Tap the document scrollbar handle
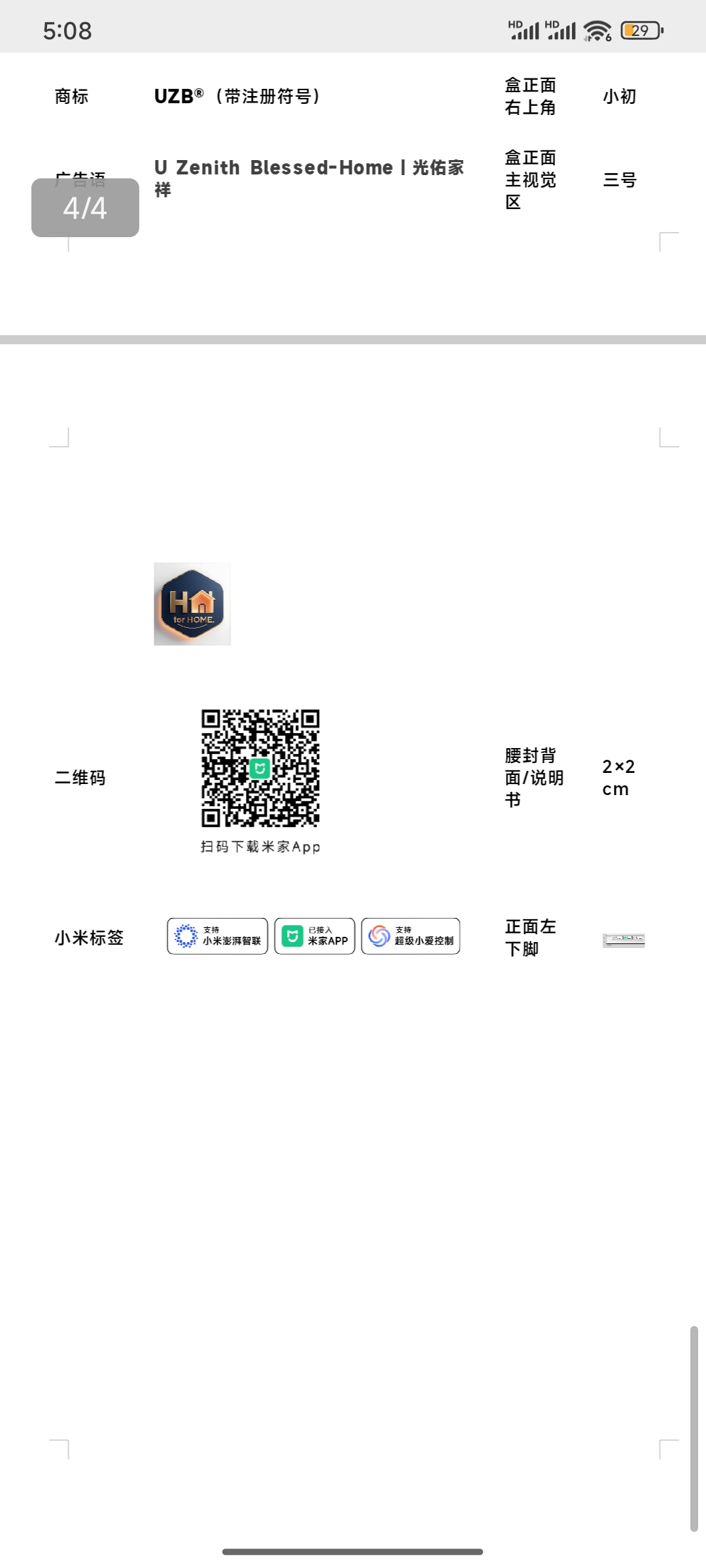Screen dimensions: 706x1568 click(694, 1428)
